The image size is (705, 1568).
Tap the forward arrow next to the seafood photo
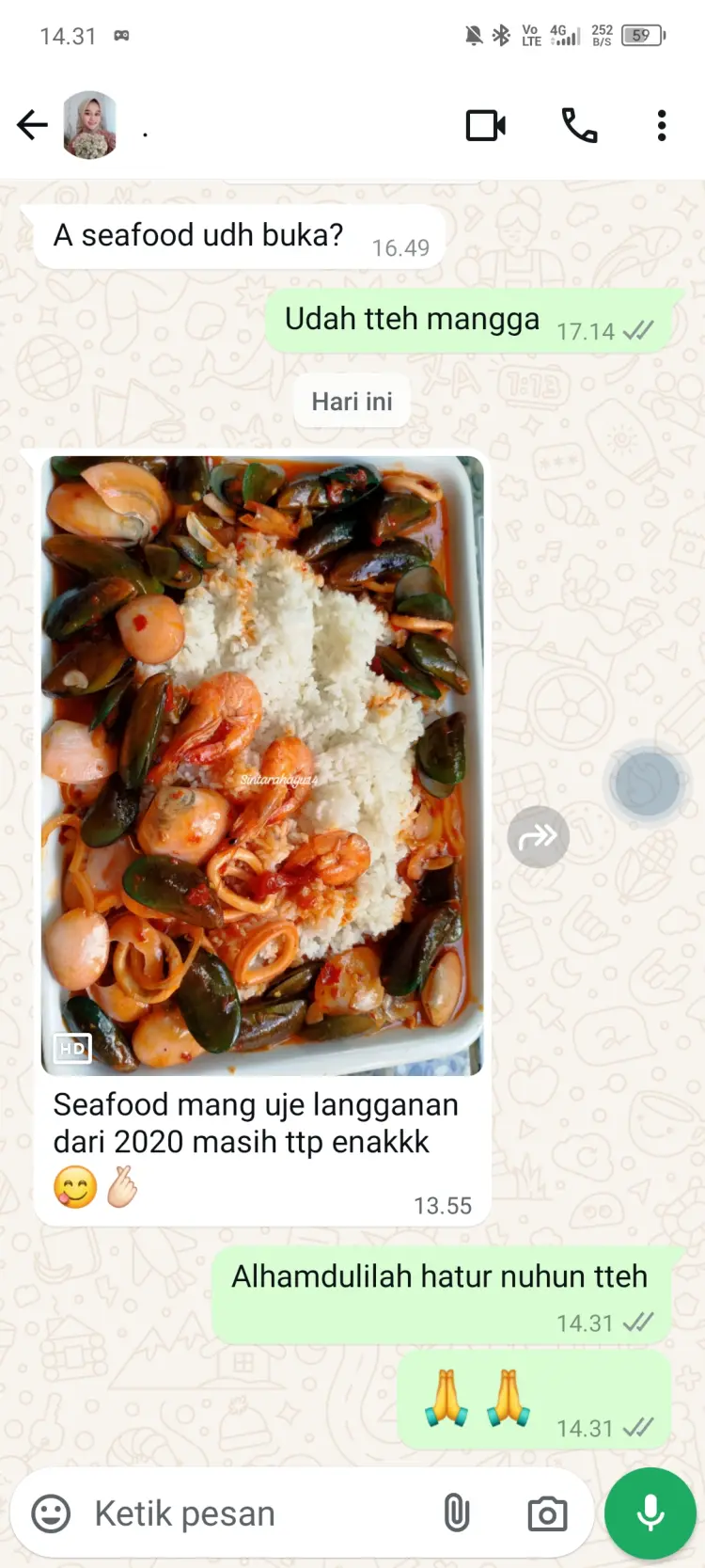click(538, 835)
